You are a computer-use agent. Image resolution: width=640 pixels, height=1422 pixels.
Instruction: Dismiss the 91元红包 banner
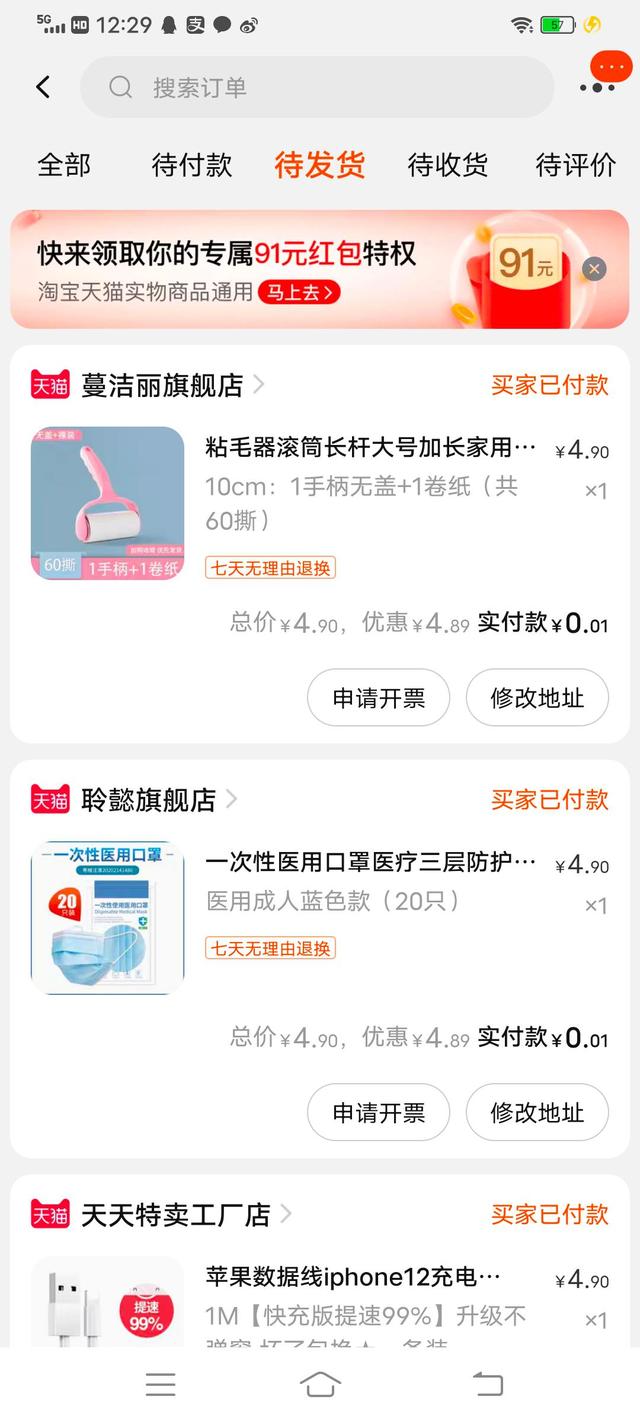(594, 268)
